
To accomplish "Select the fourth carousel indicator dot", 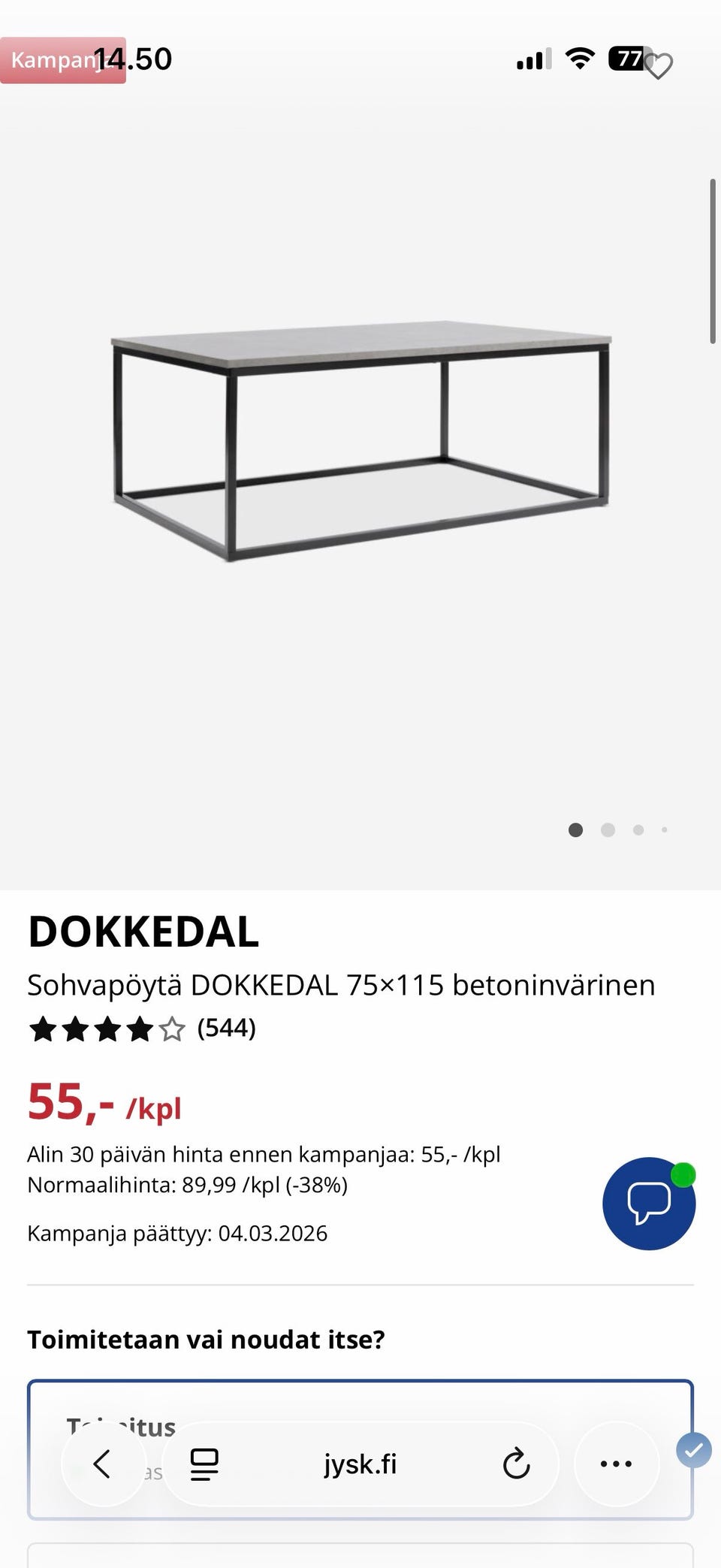I will (x=664, y=830).
